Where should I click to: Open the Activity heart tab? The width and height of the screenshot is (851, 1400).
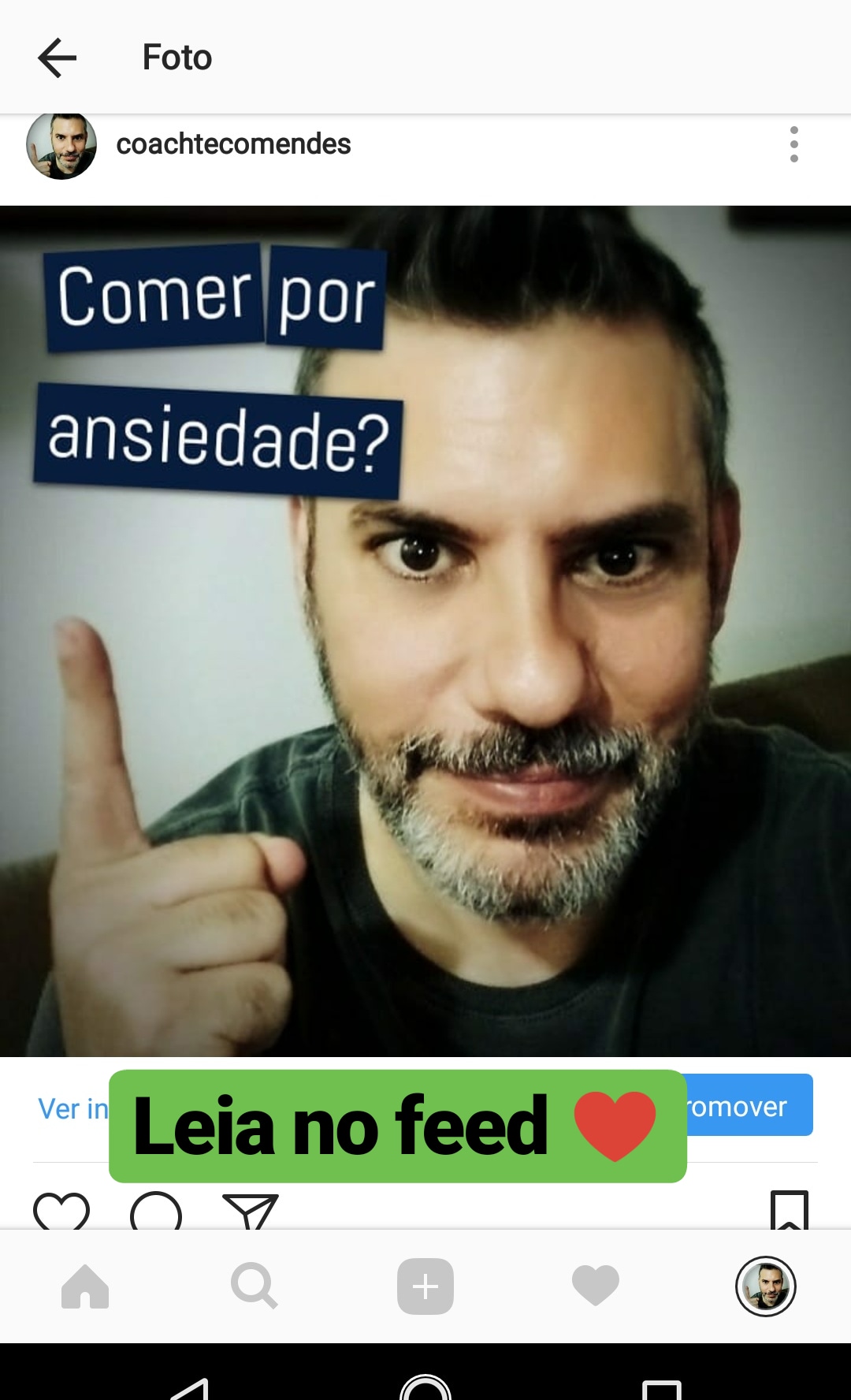click(596, 1286)
